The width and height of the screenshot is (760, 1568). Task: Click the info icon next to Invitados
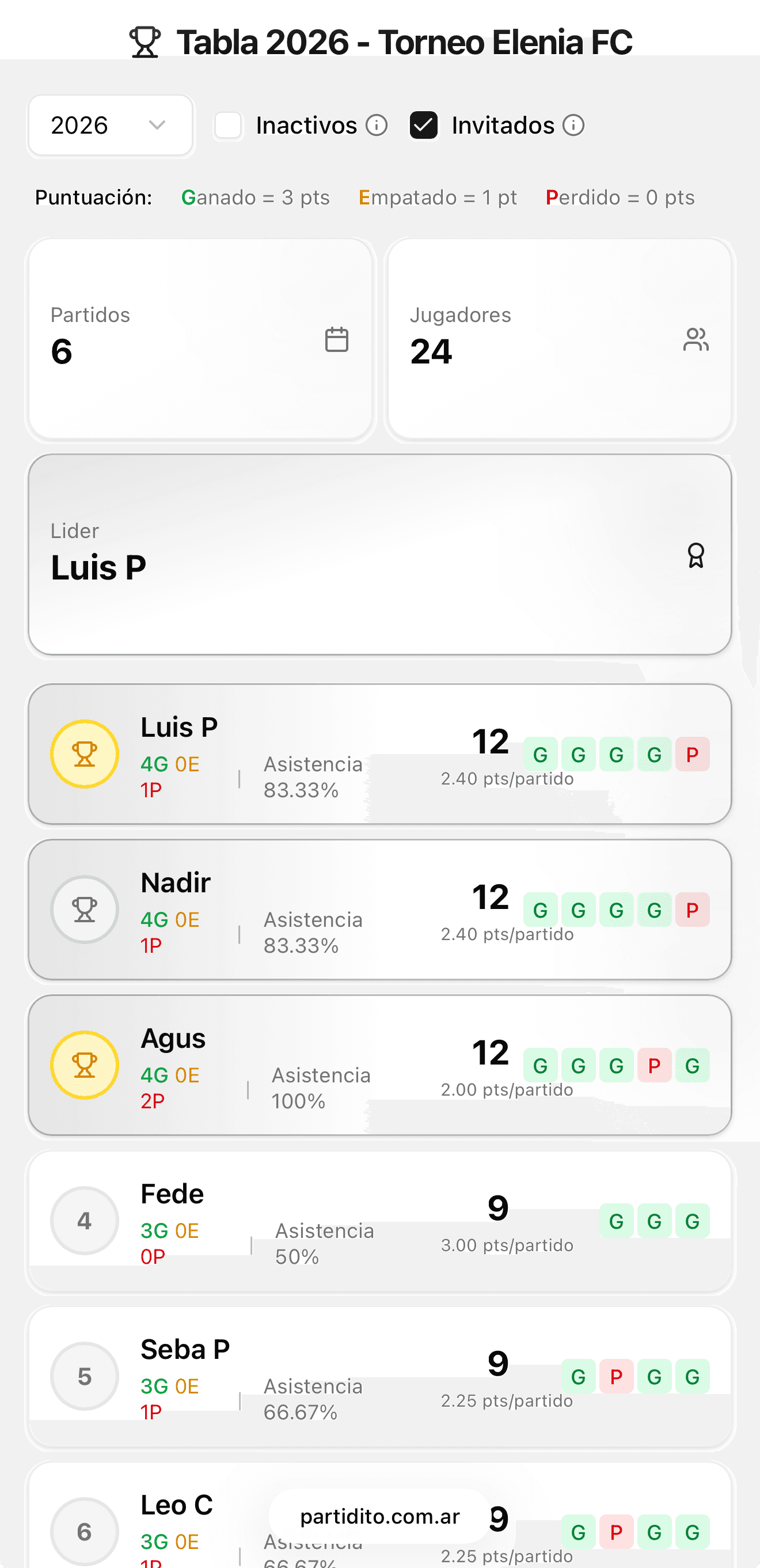click(572, 126)
